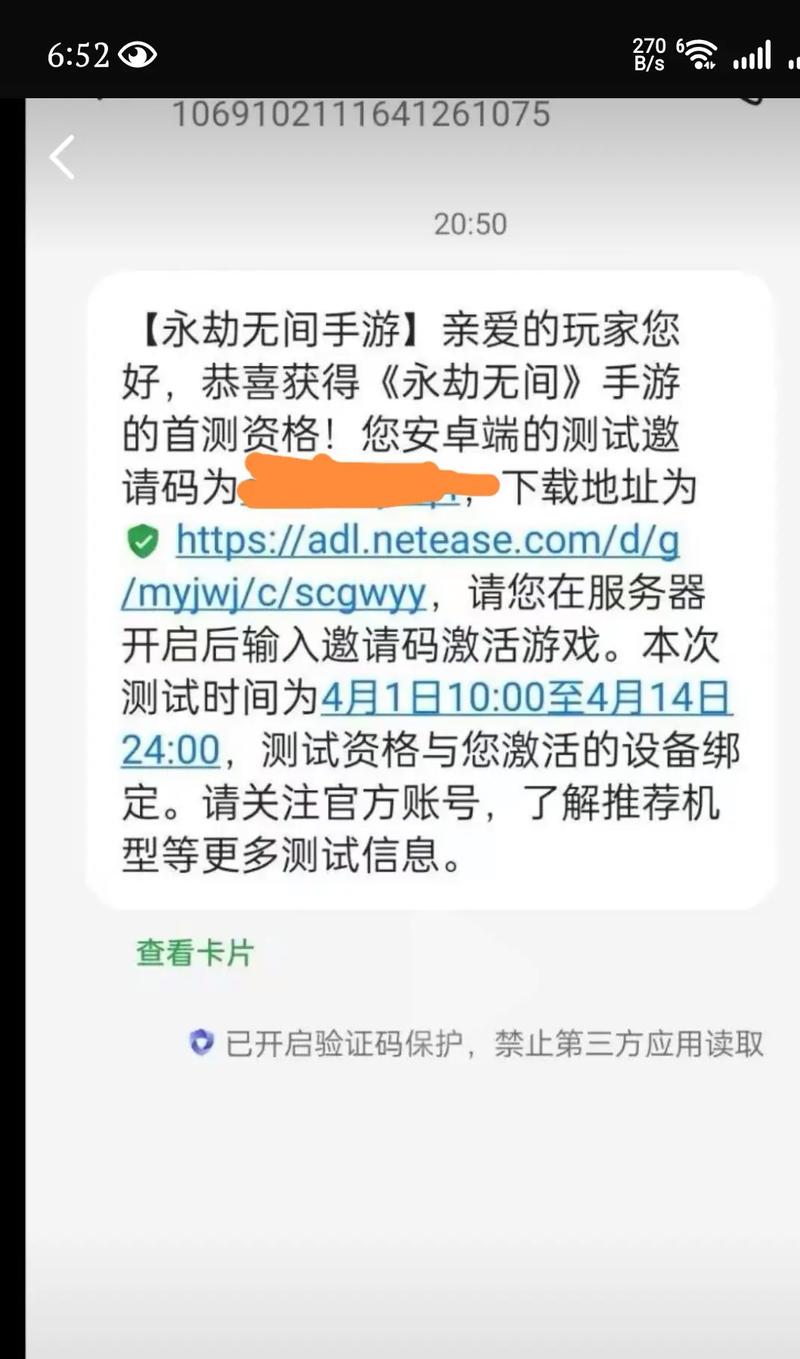The width and height of the screenshot is (800, 1359).
Task: Tap the back arrow to return
Action: (62, 157)
